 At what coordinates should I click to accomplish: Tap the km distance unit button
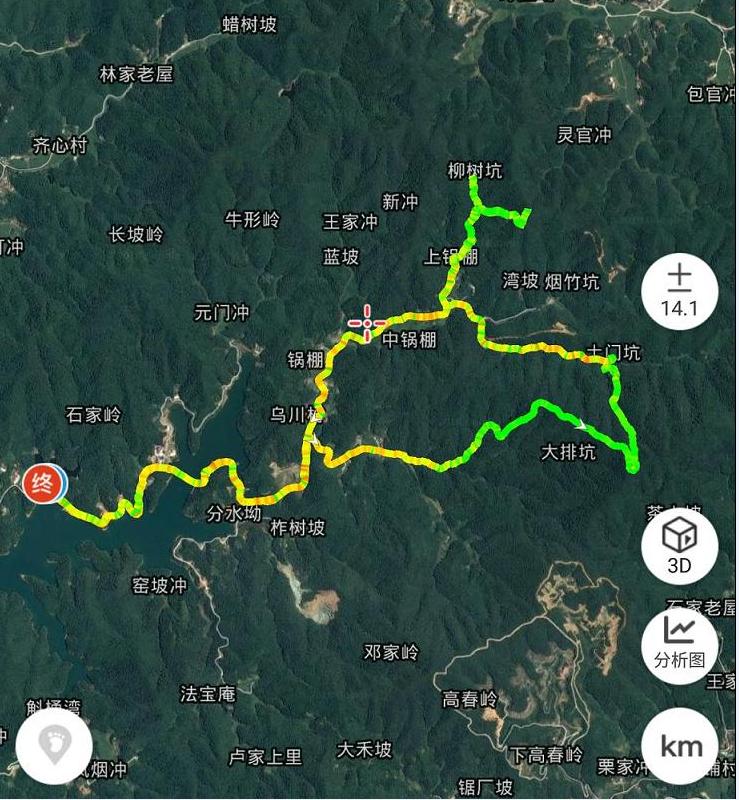(680, 745)
